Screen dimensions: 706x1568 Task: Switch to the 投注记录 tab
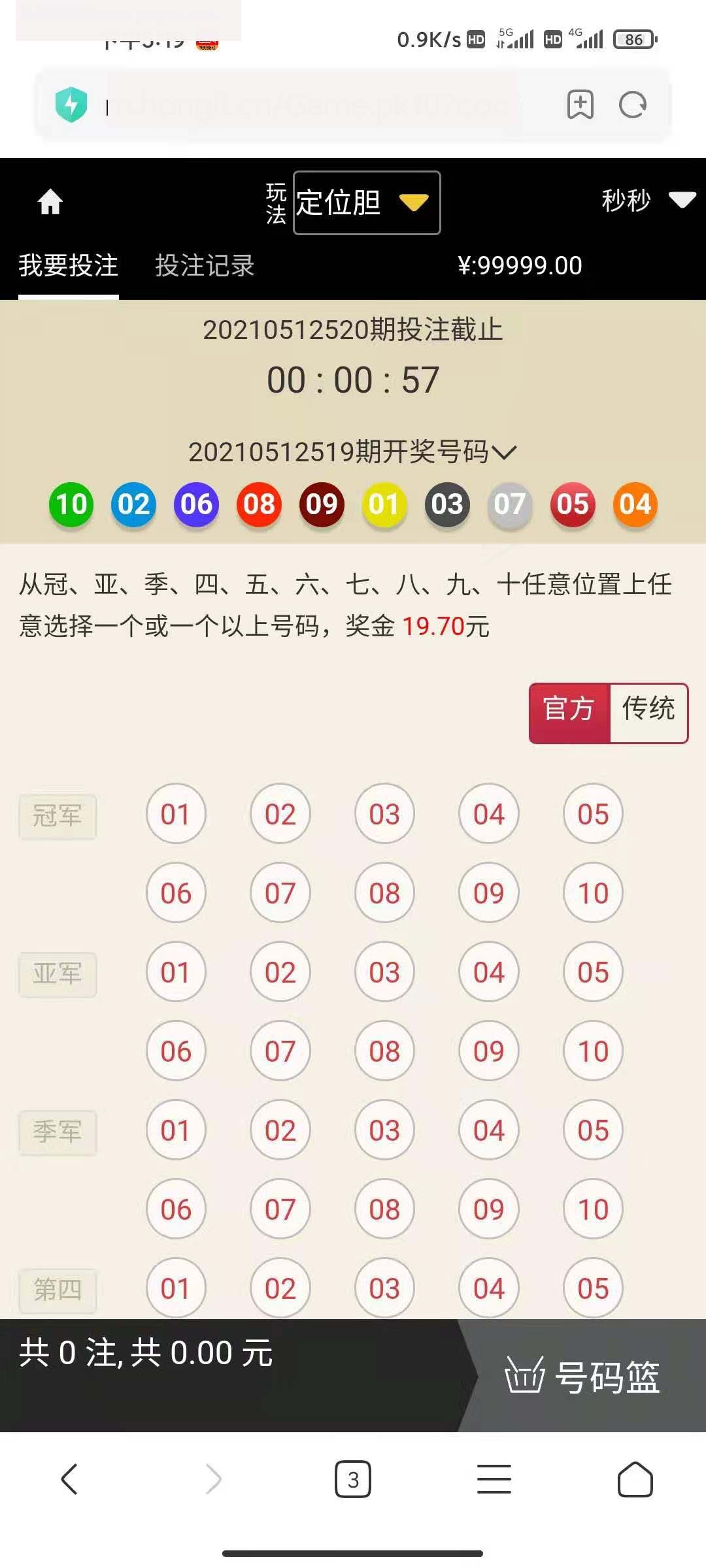(x=205, y=266)
